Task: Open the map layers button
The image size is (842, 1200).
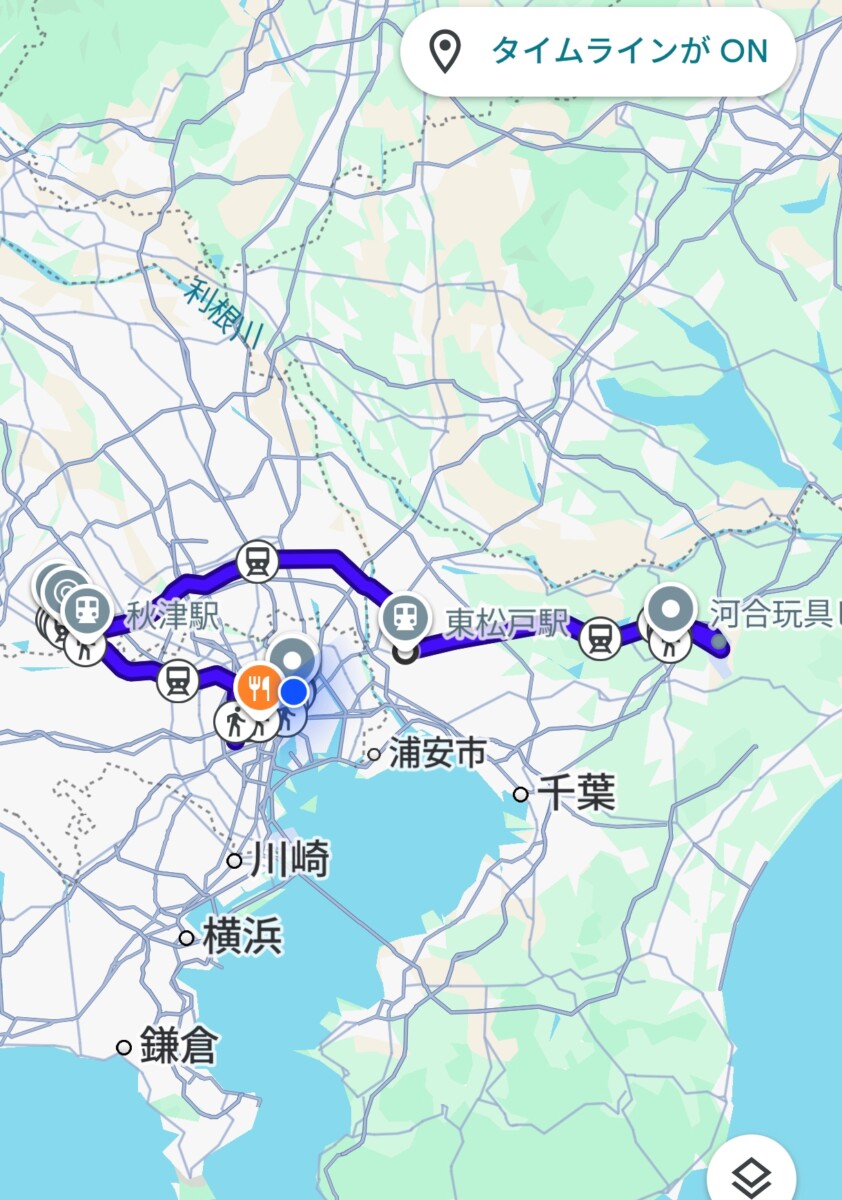Action: point(751,1172)
